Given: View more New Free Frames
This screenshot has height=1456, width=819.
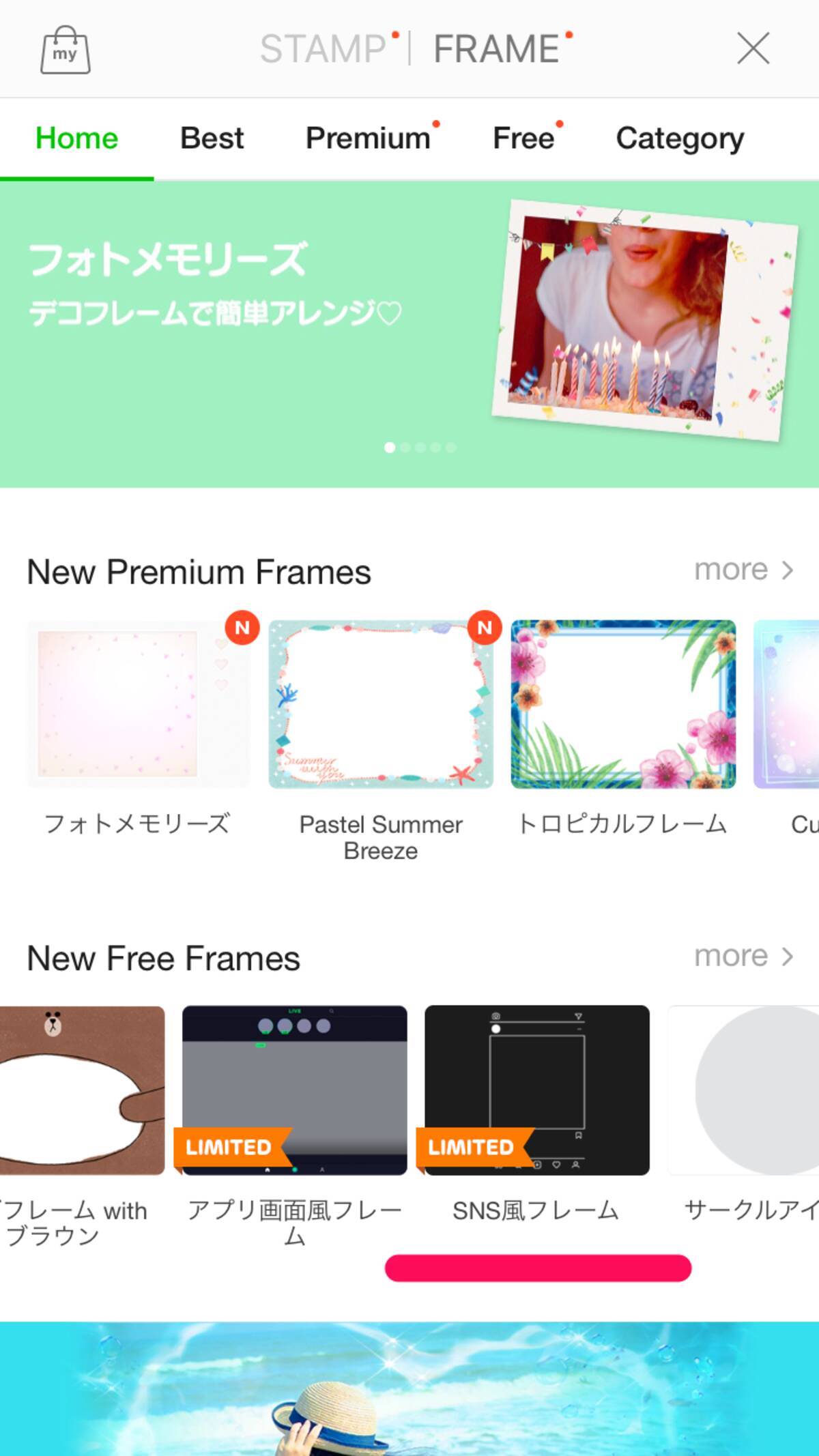Looking at the screenshot, I should tap(743, 956).
